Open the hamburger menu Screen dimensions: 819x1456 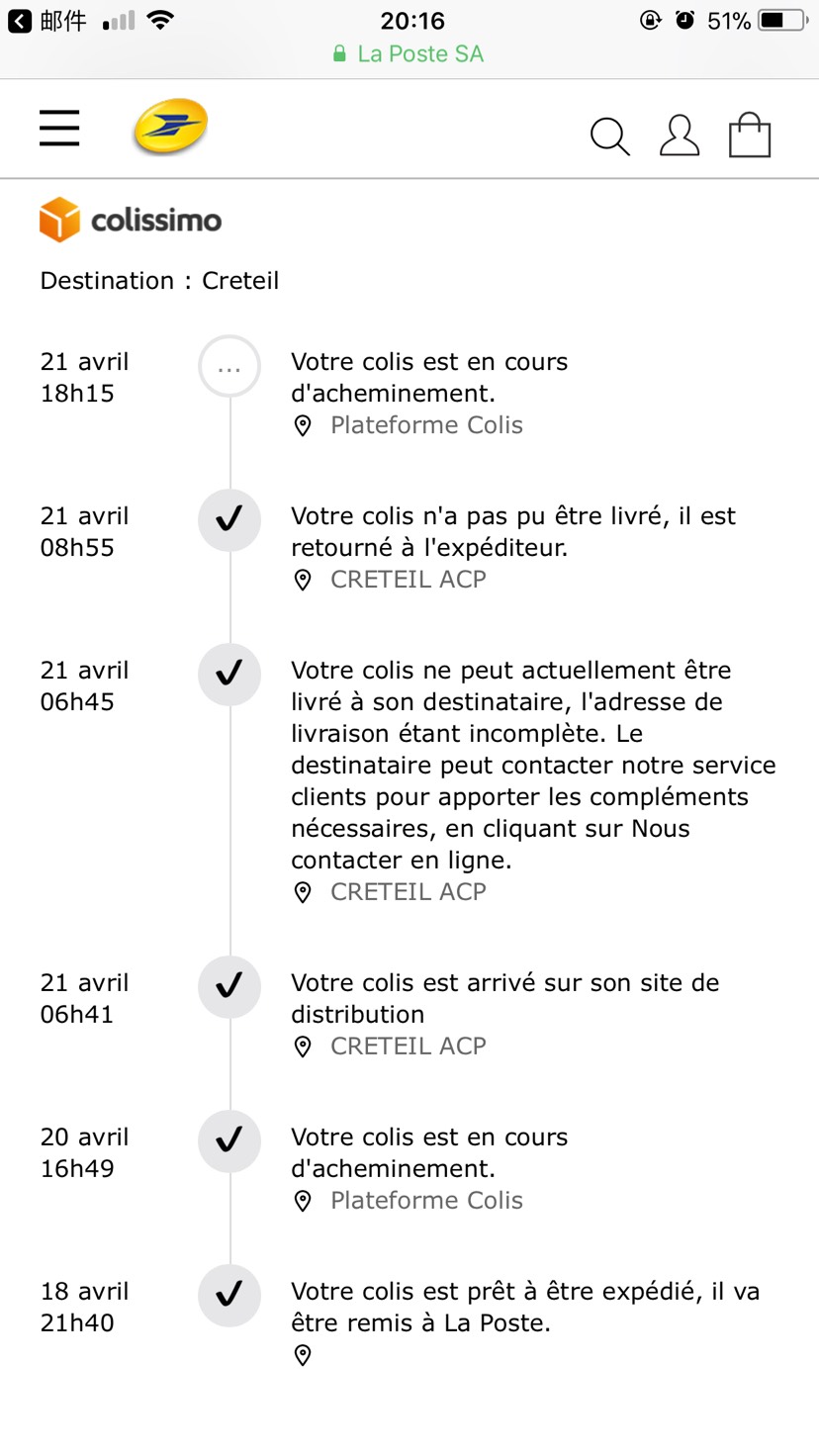(x=59, y=129)
